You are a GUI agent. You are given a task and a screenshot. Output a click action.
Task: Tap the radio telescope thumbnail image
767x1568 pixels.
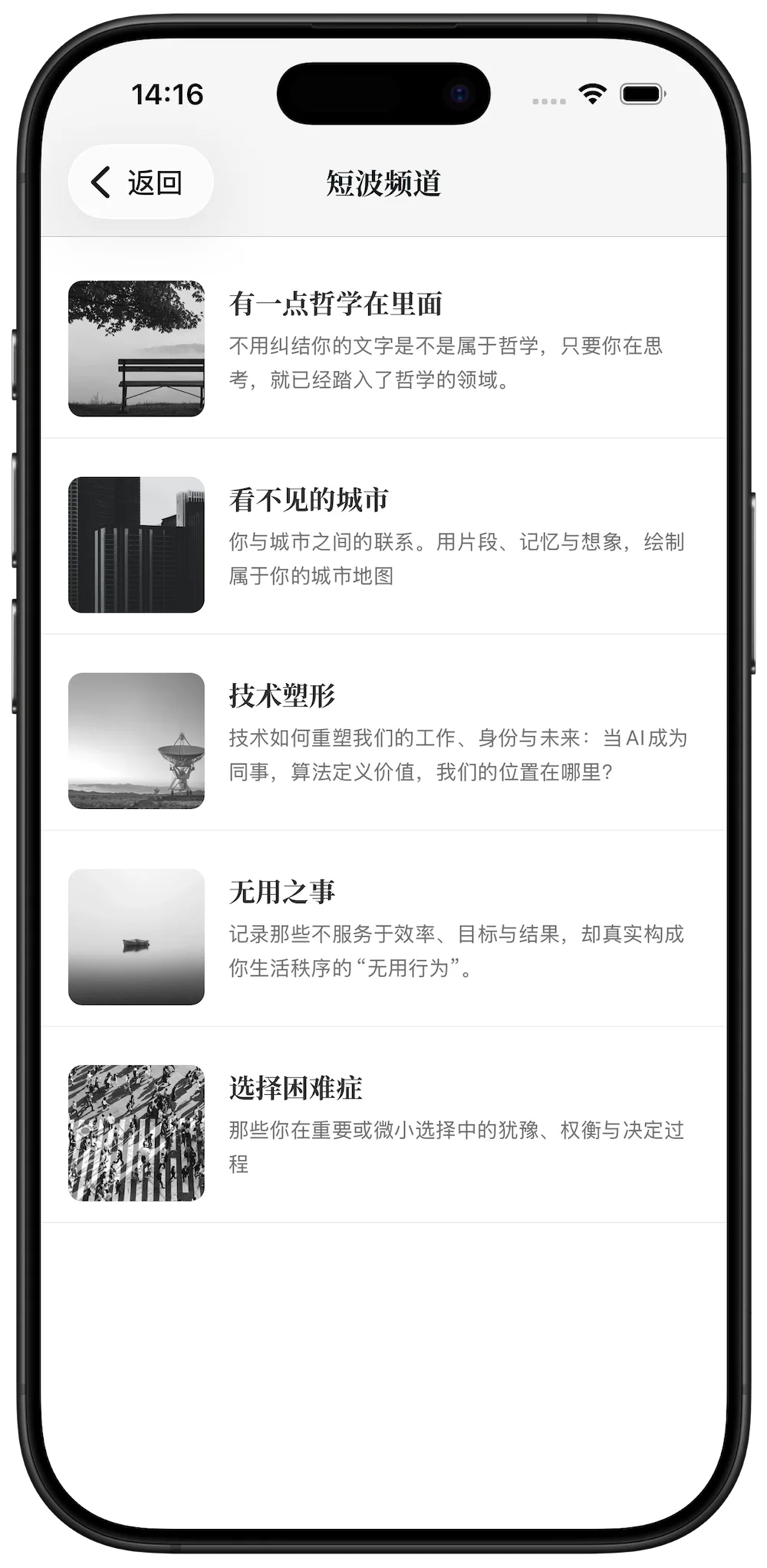136,741
